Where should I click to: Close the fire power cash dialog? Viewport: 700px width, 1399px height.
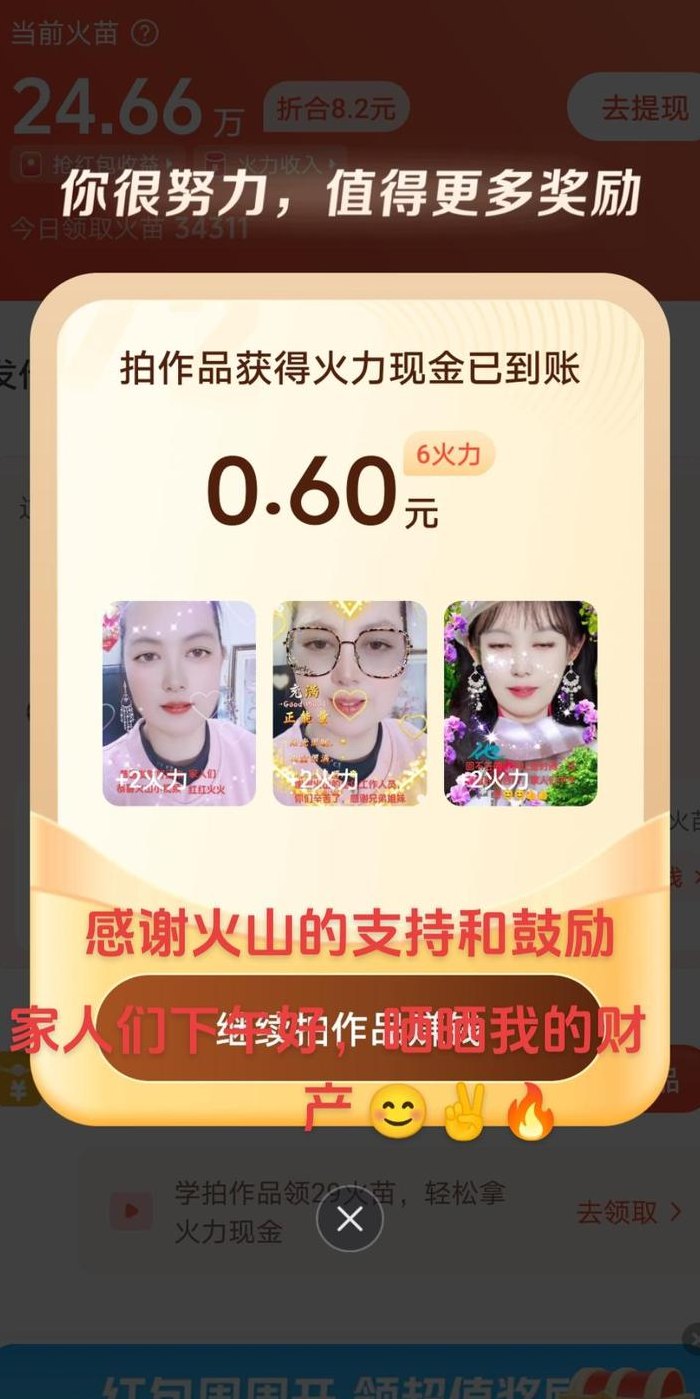[x=350, y=1218]
